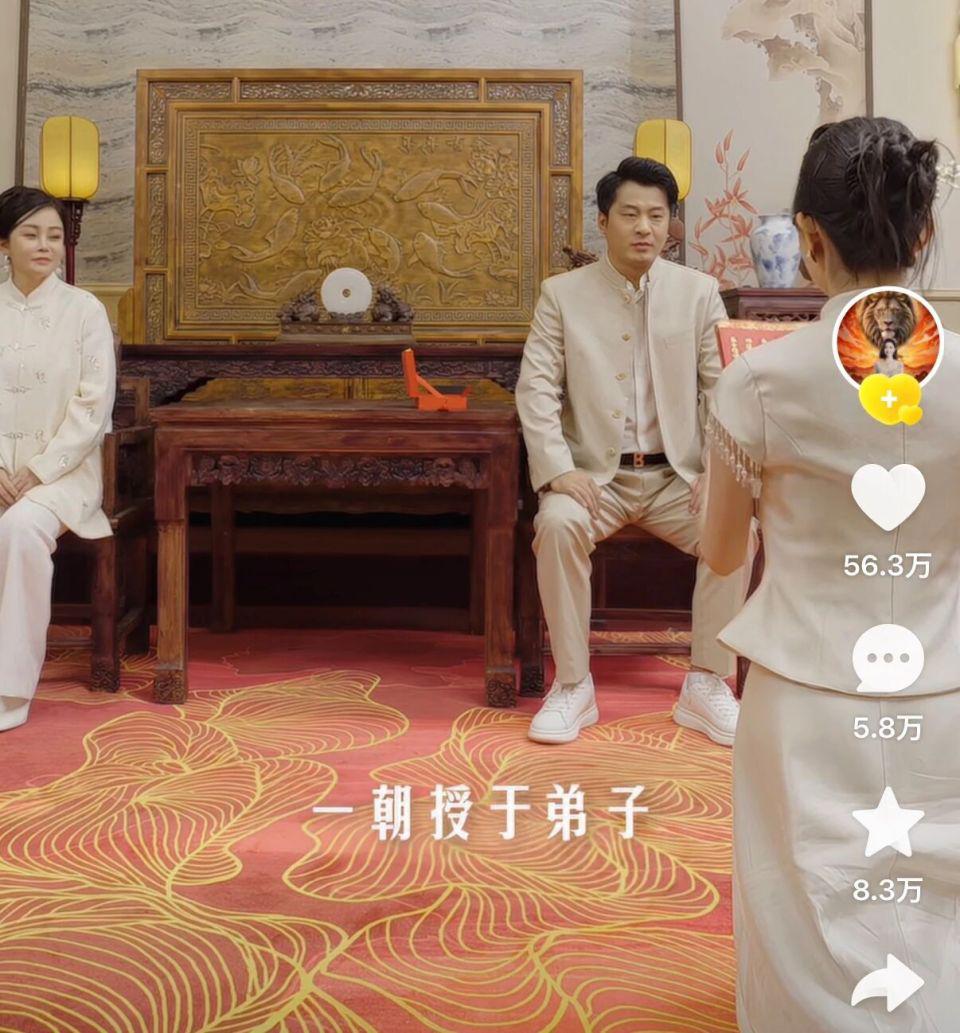This screenshot has width=960, height=1033.
Task: Add this video to favorites
Action: tap(887, 822)
